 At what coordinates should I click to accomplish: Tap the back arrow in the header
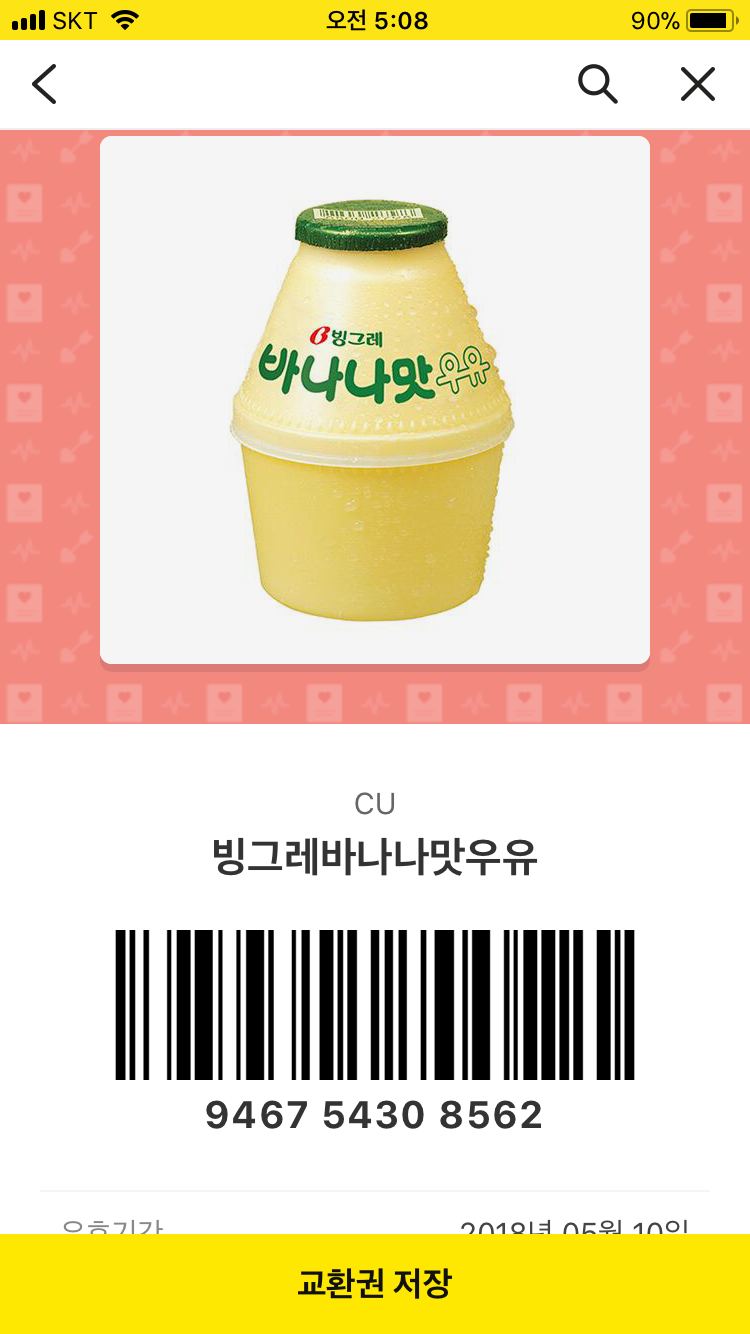pyautogui.click(x=44, y=84)
